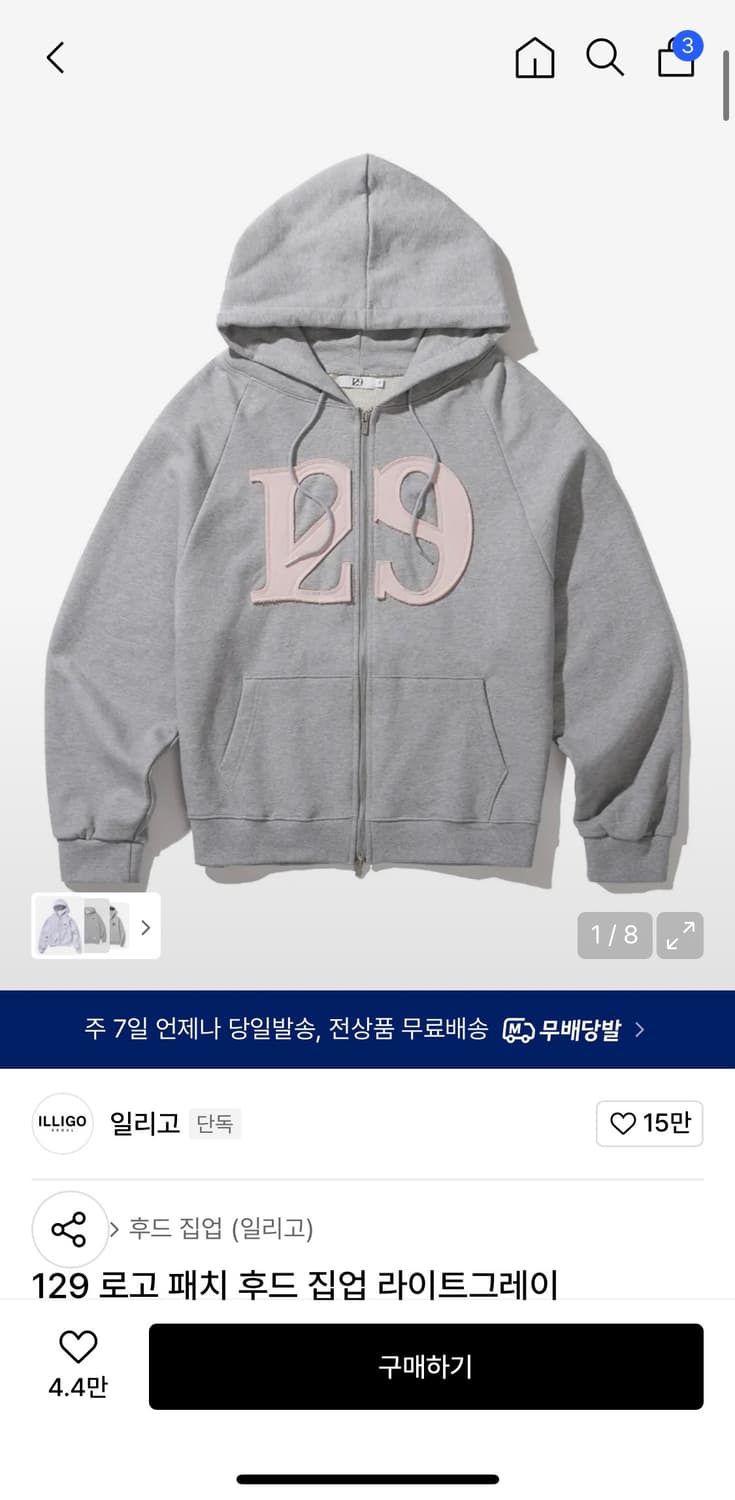The height and width of the screenshot is (1500, 735).
Task: Select the hoodie image thumbnail strip
Action: pyautogui.click(x=85, y=926)
